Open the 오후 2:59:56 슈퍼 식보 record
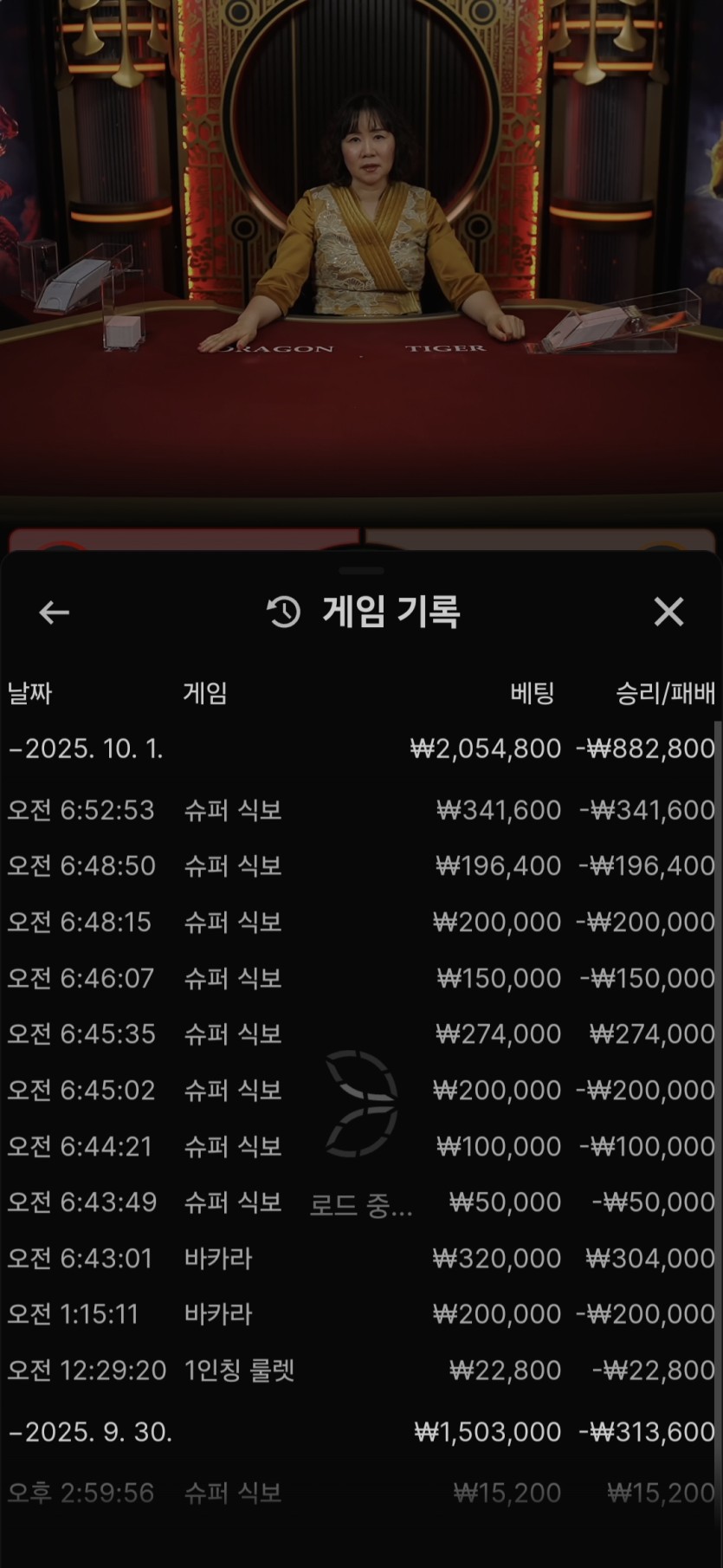 click(x=359, y=1493)
